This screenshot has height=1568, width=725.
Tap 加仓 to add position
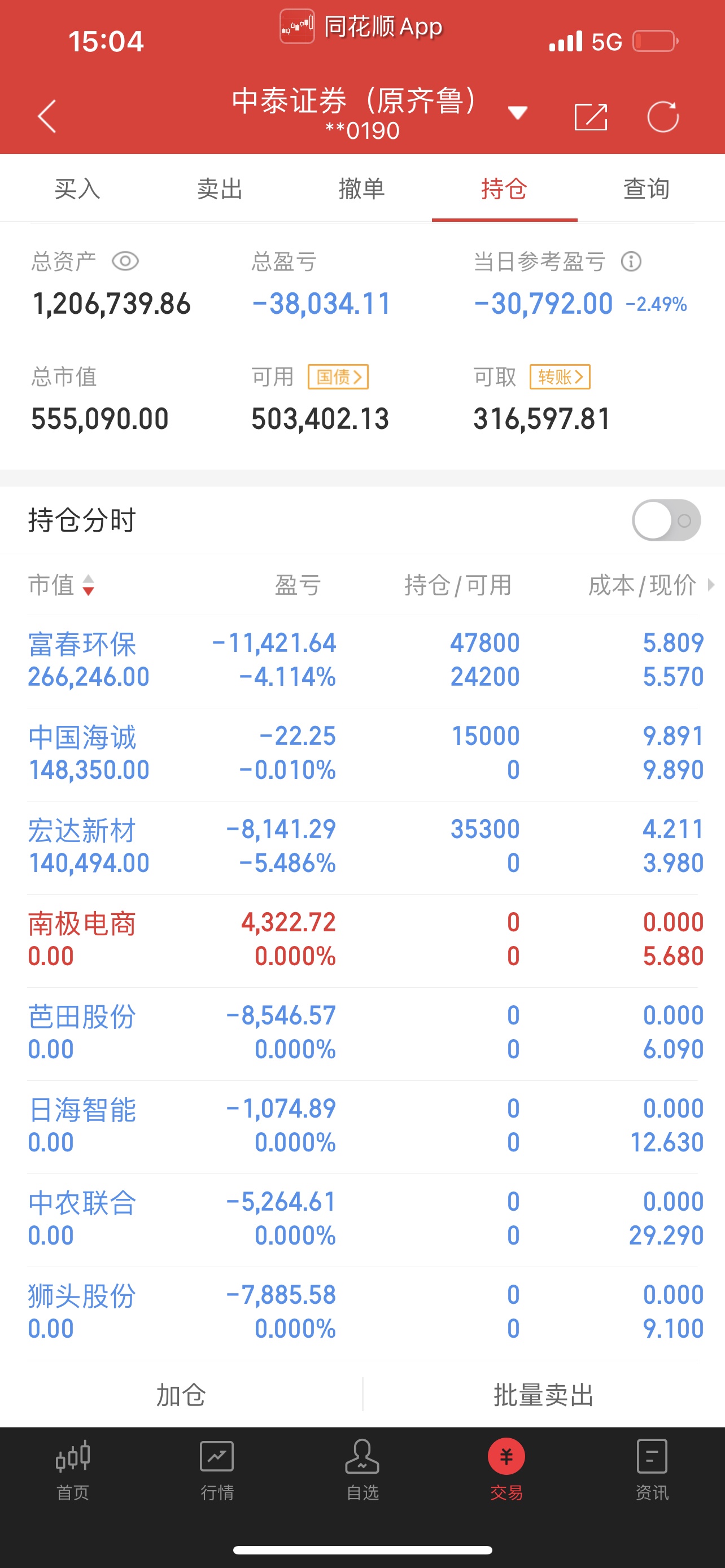(181, 1395)
